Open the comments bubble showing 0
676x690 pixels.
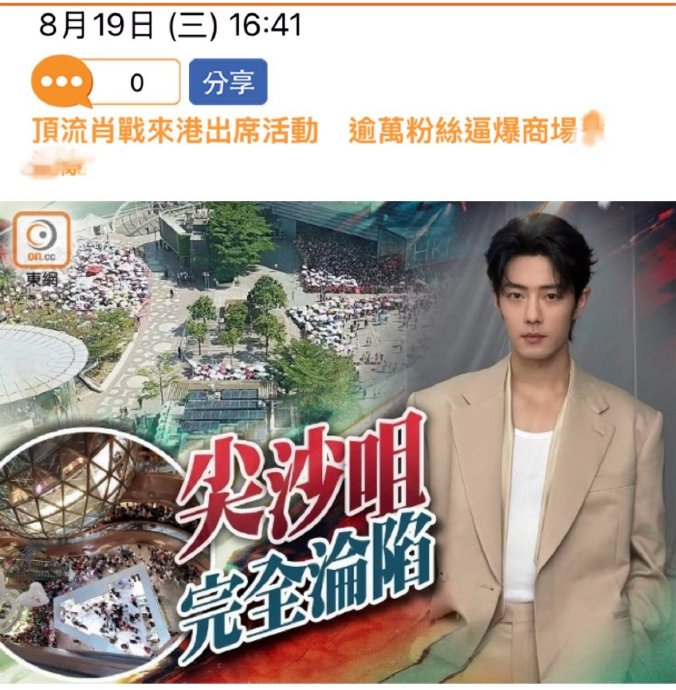[106, 82]
